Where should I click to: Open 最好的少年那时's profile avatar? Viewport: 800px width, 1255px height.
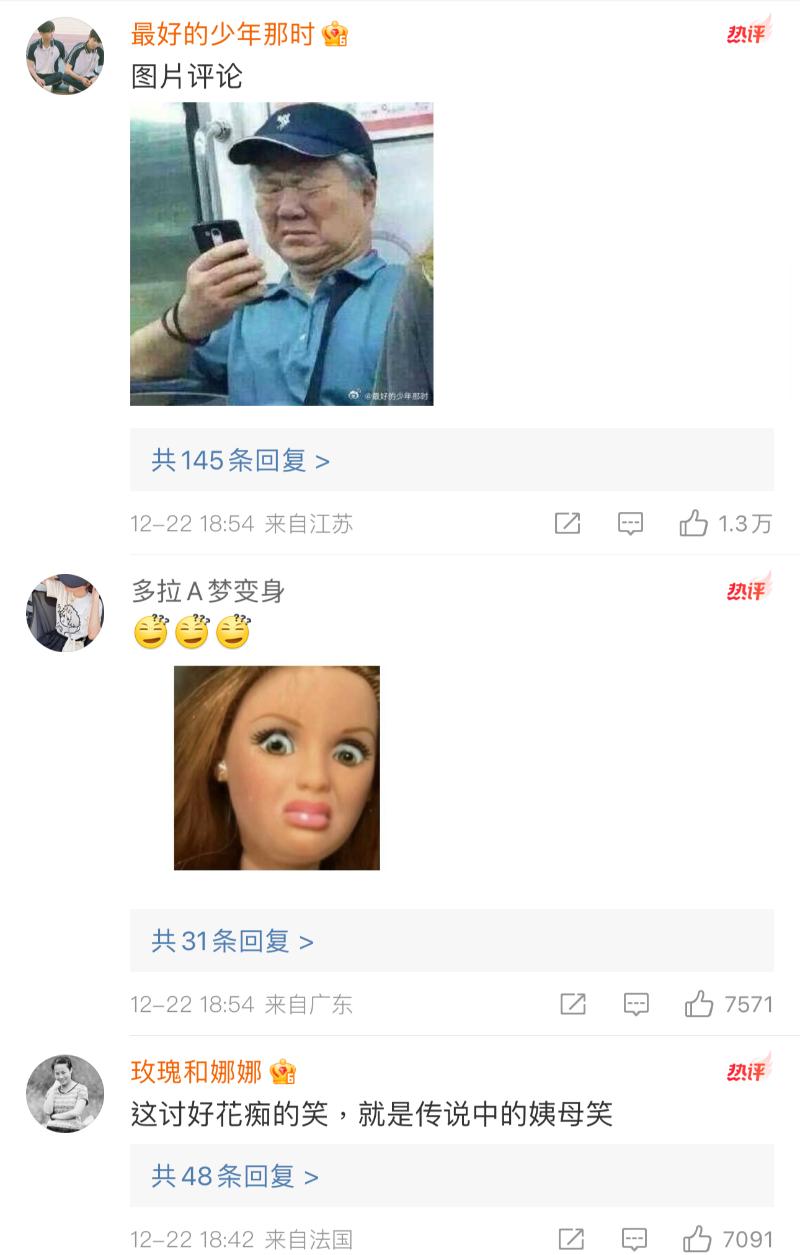(x=65, y=56)
